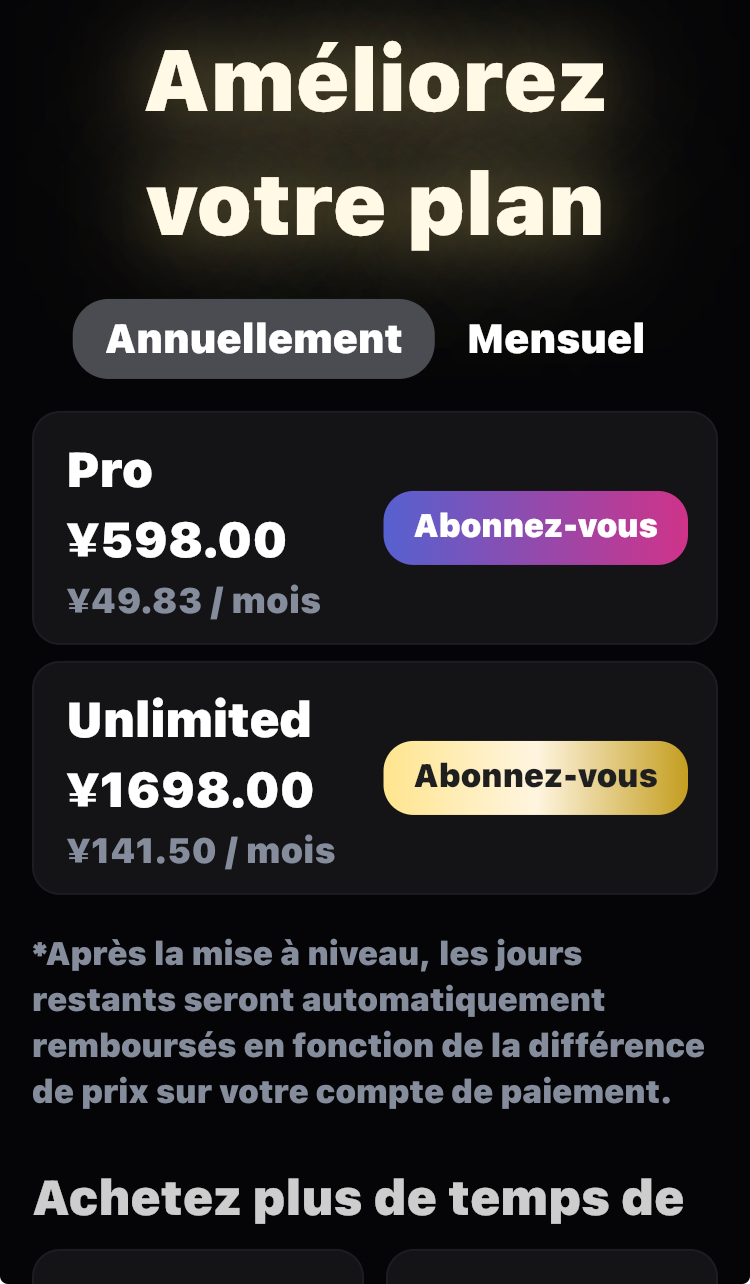
Task: Switch to Mensuel billing
Action: (x=556, y=339)
